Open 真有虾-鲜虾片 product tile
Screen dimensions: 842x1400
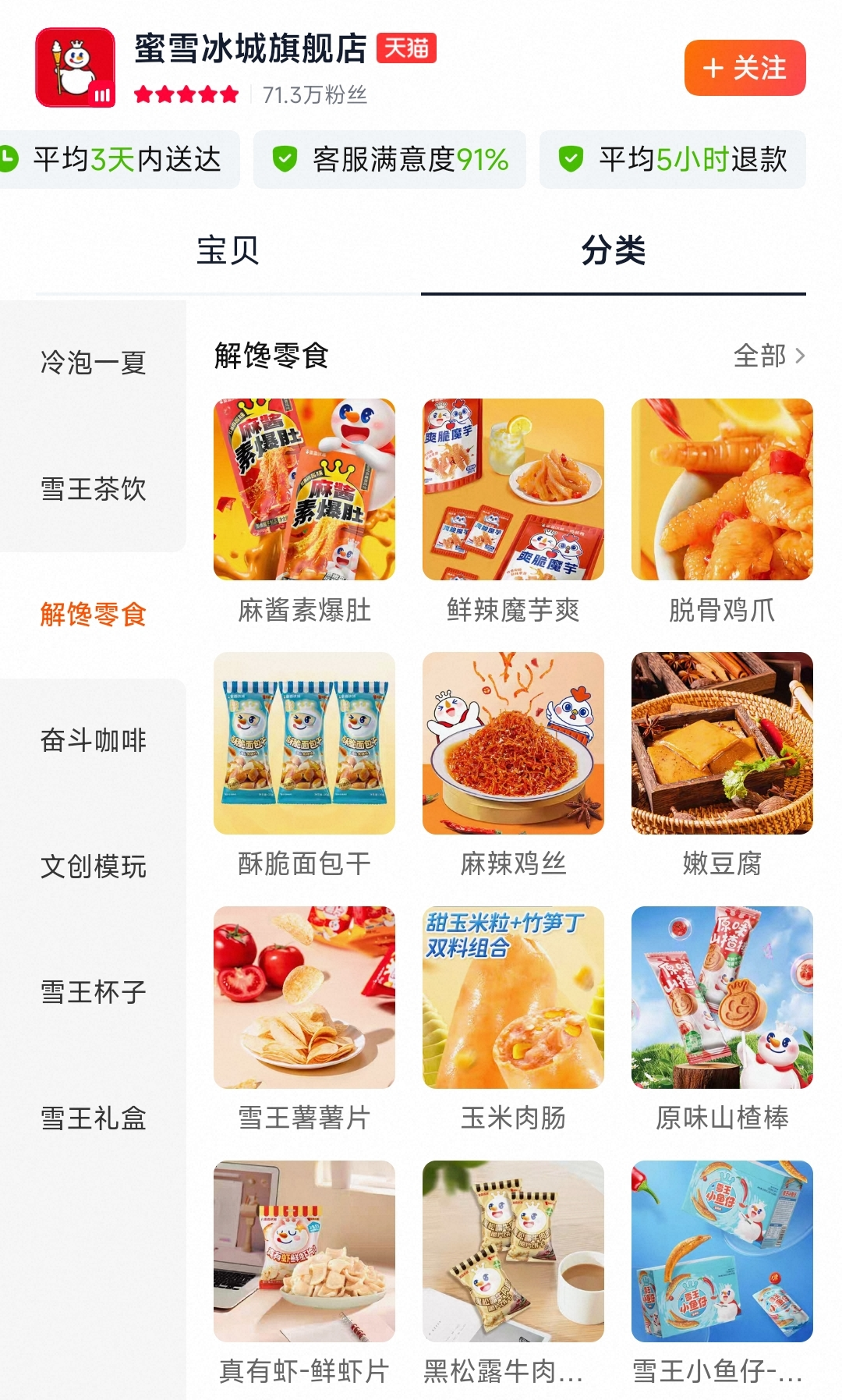pos(304,1274)
